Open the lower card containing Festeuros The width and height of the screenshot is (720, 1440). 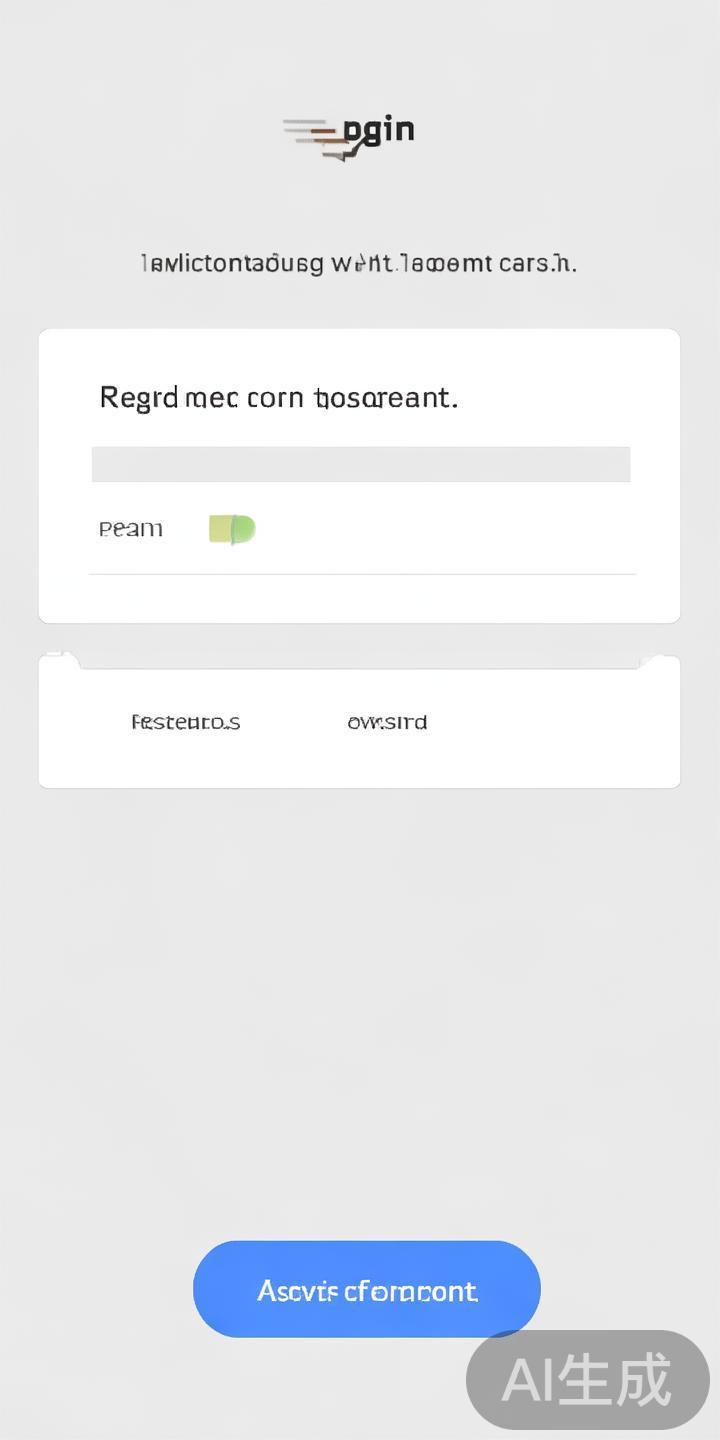pos(359,722)
